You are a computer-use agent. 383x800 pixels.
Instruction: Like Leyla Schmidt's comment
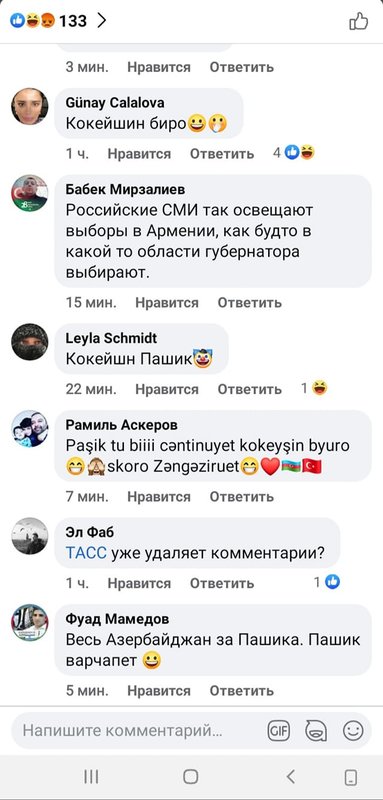(166, 389)
